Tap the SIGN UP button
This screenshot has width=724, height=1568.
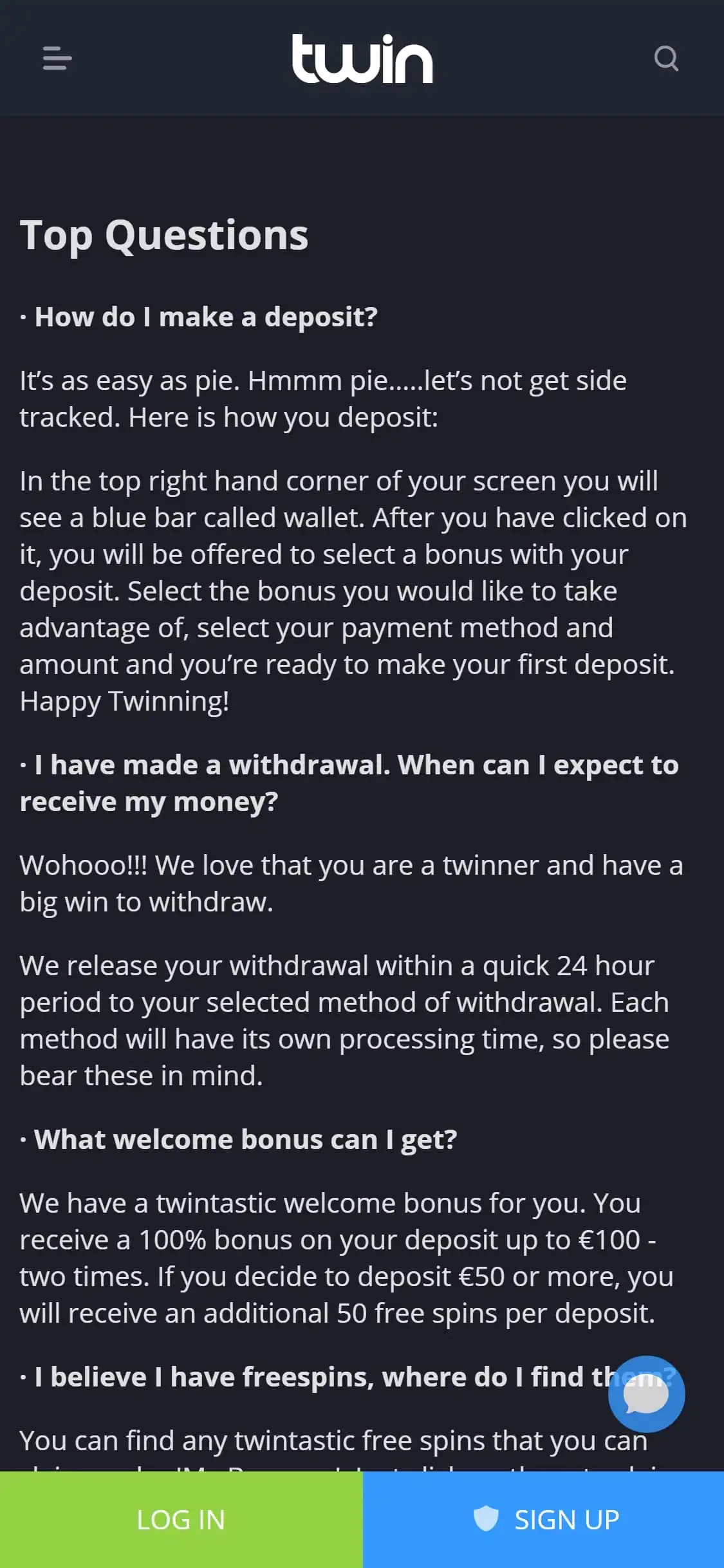point(544,1520)
